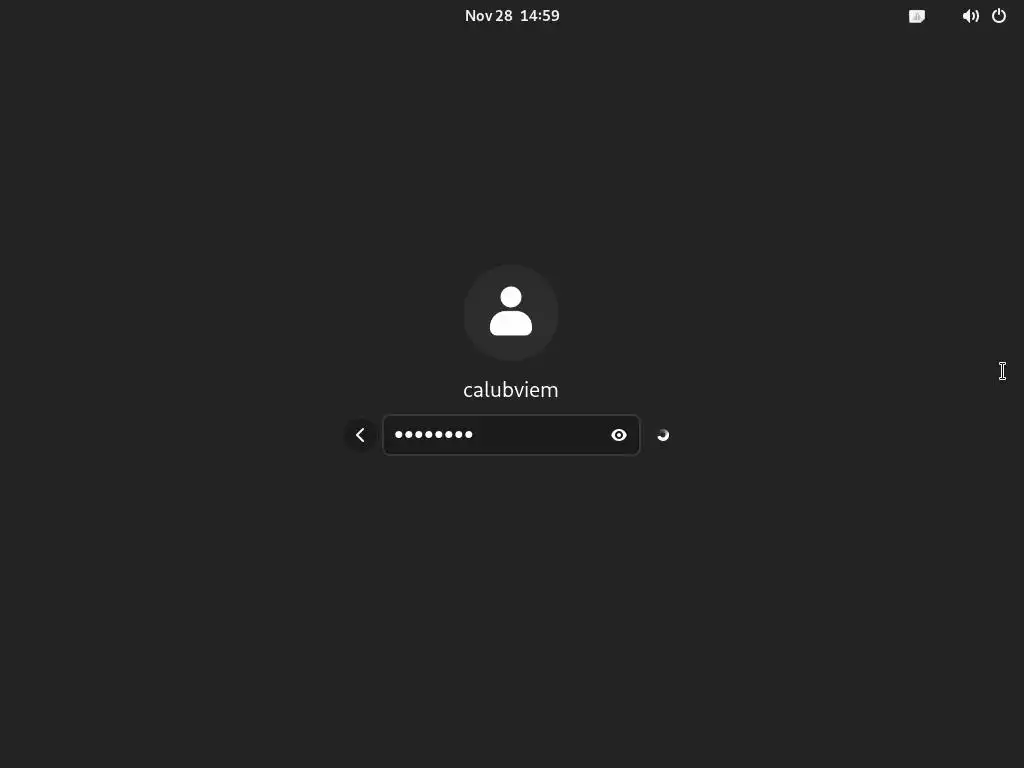Image resolution: width=1024 pixels, height=768 pixels.
Task: Open the keyboard layout indicator
Action: click(916, 16)
